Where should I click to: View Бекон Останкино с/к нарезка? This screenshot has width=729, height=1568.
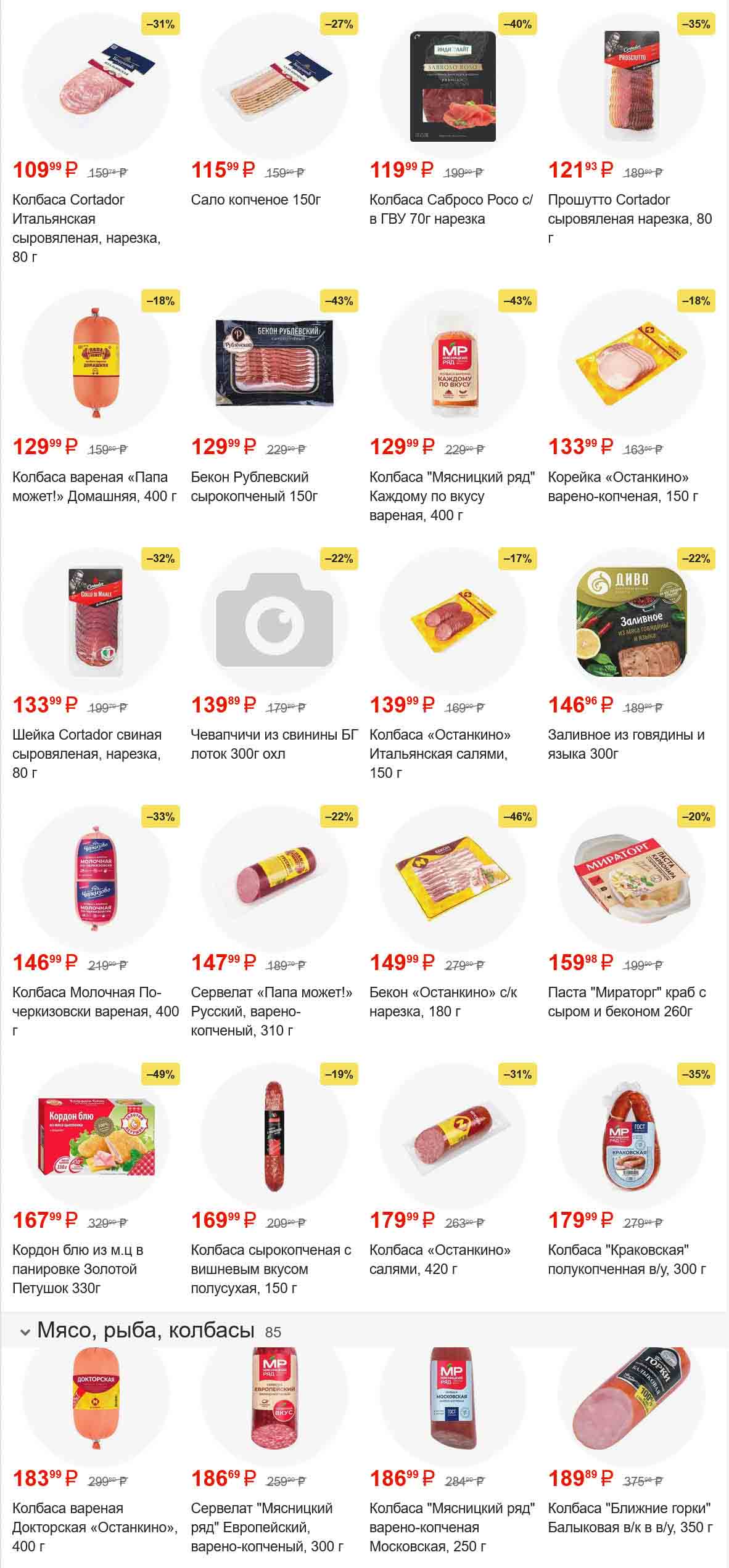453,878
